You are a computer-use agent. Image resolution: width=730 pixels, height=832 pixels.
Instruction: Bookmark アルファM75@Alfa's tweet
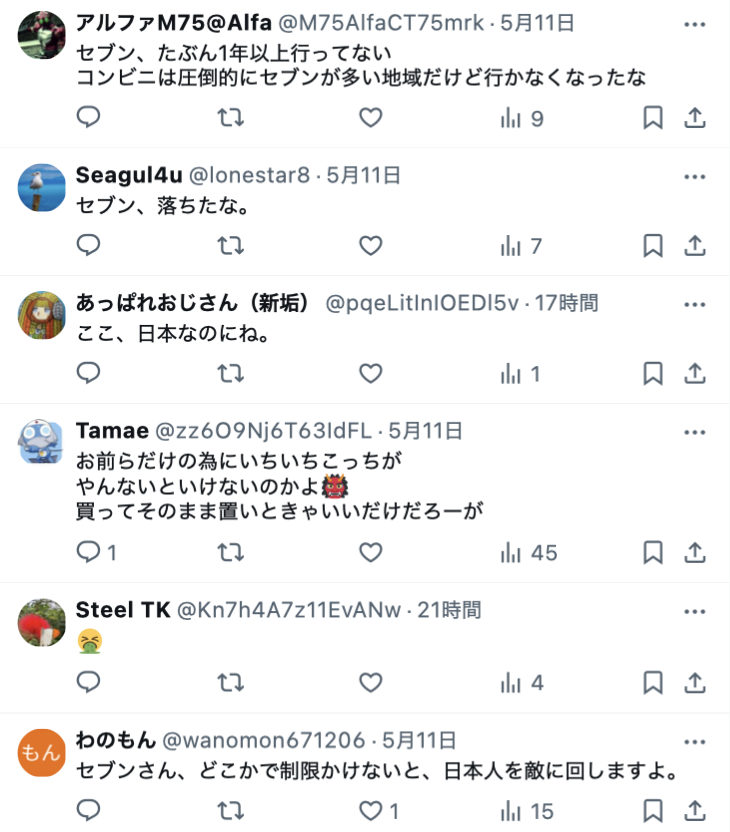(652, 118)
